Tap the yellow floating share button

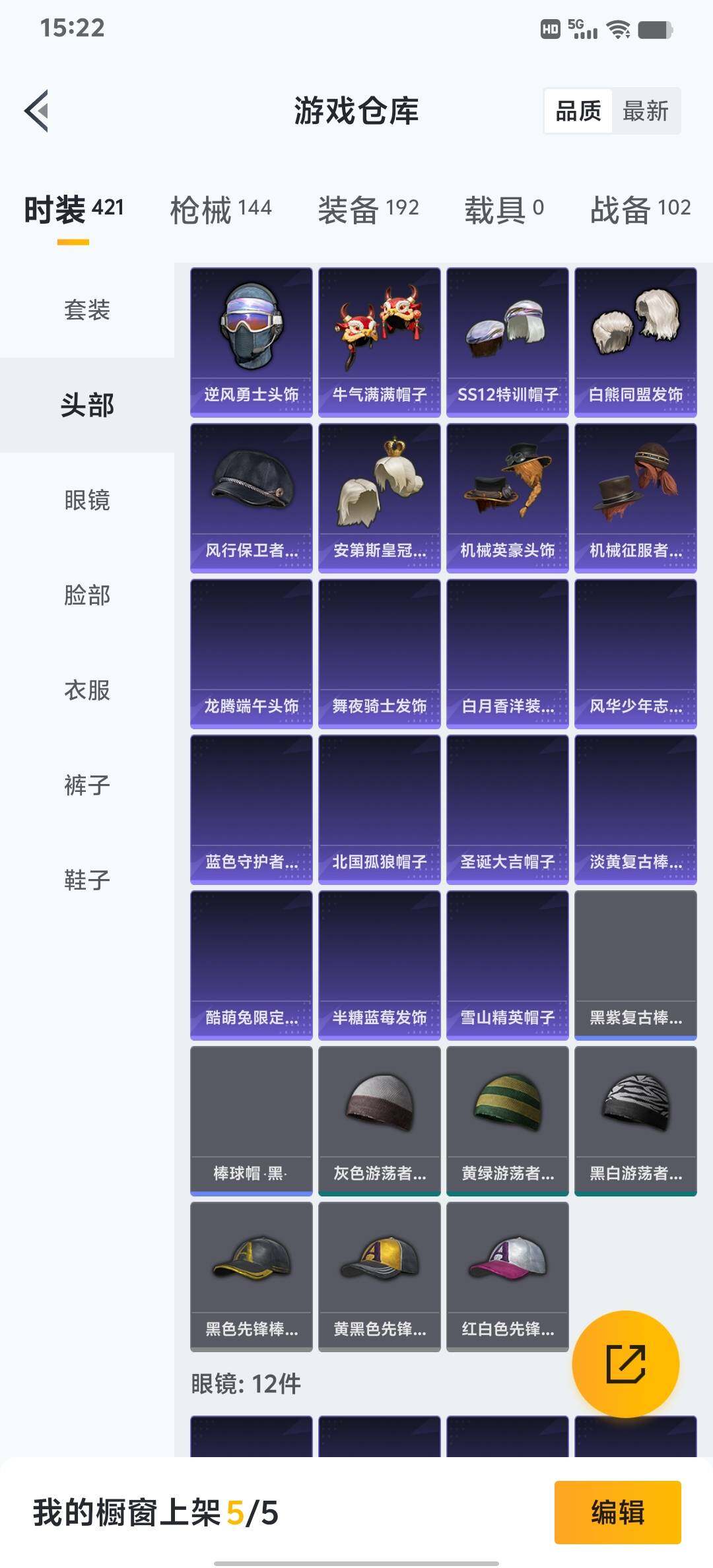pos(625,1363)
